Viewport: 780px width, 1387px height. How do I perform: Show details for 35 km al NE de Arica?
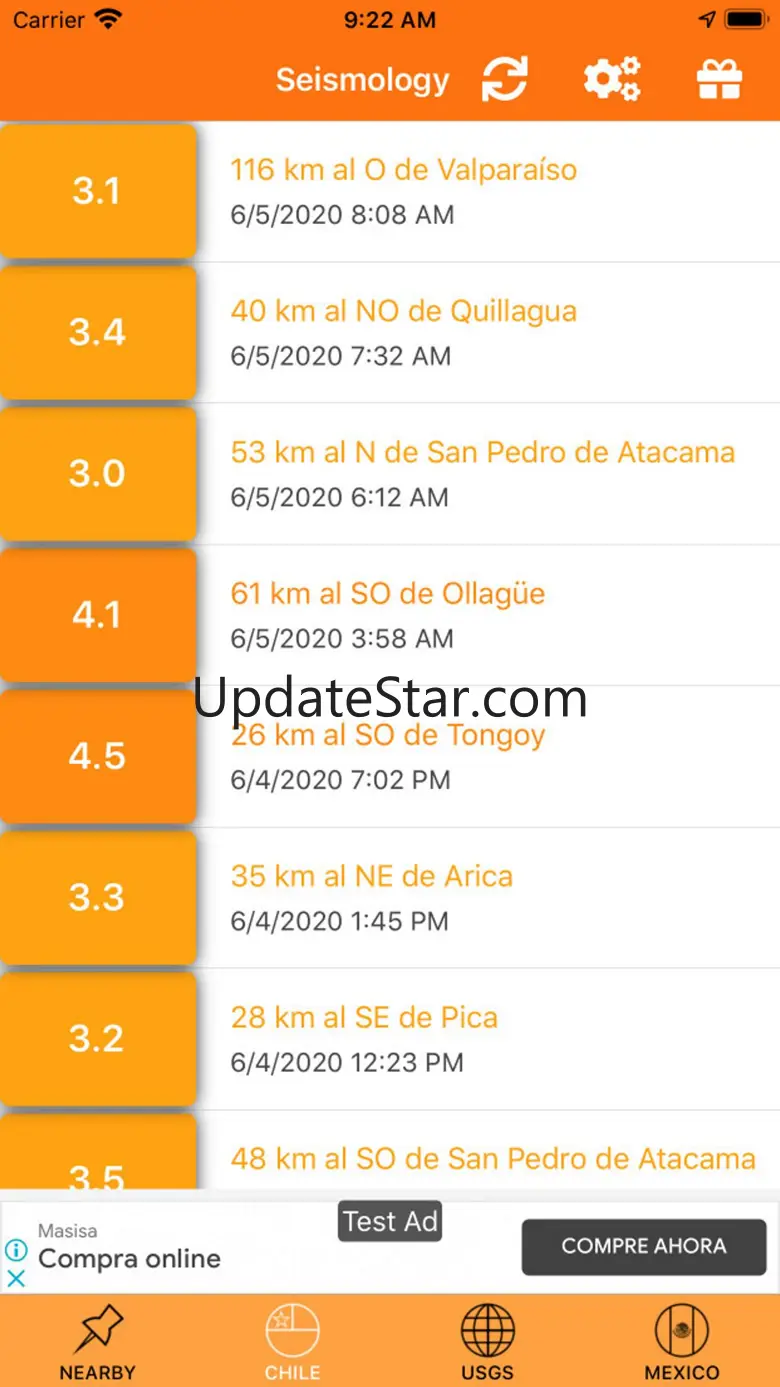(371, 897)
